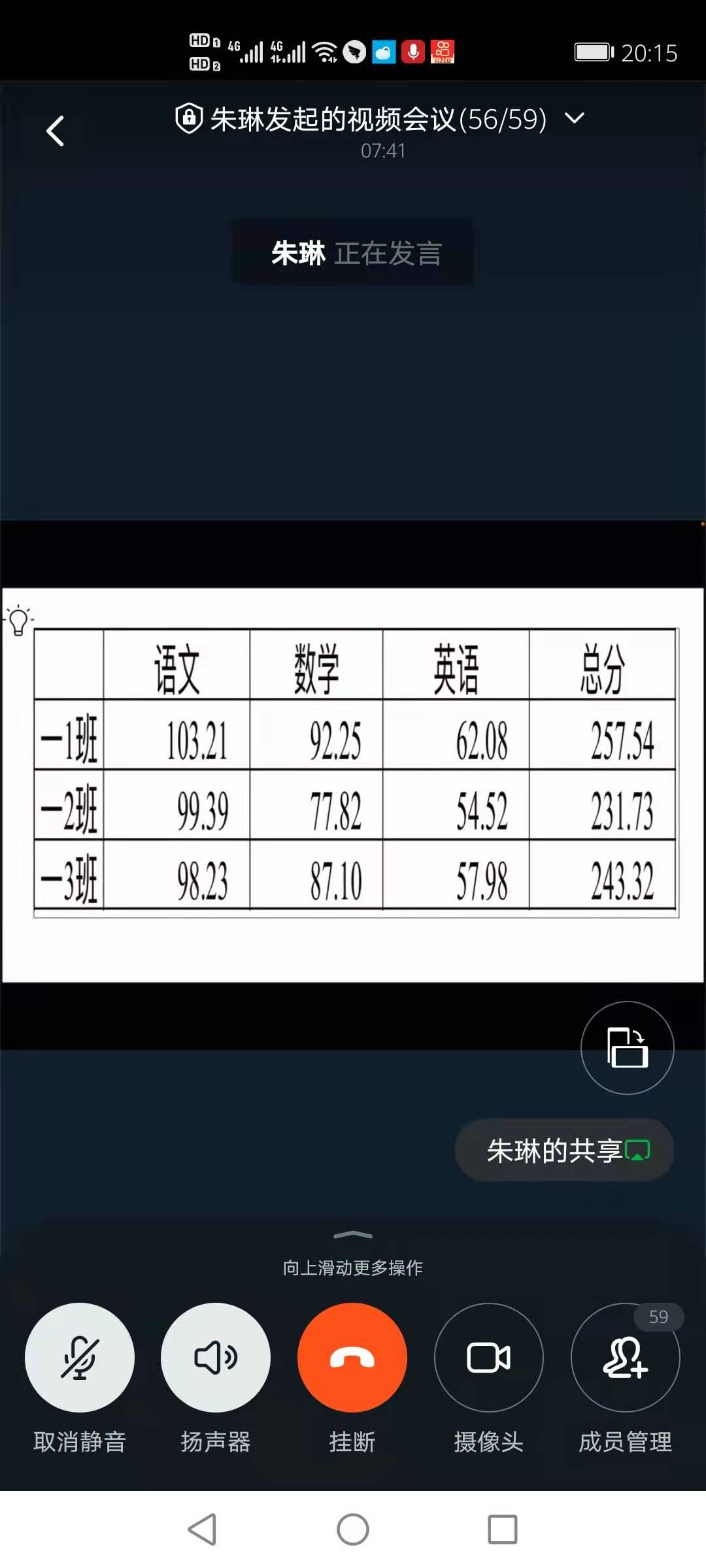This screenshot has width=706, height=1568.
Task: Tap the system home button
Action: pos(353,1529)
